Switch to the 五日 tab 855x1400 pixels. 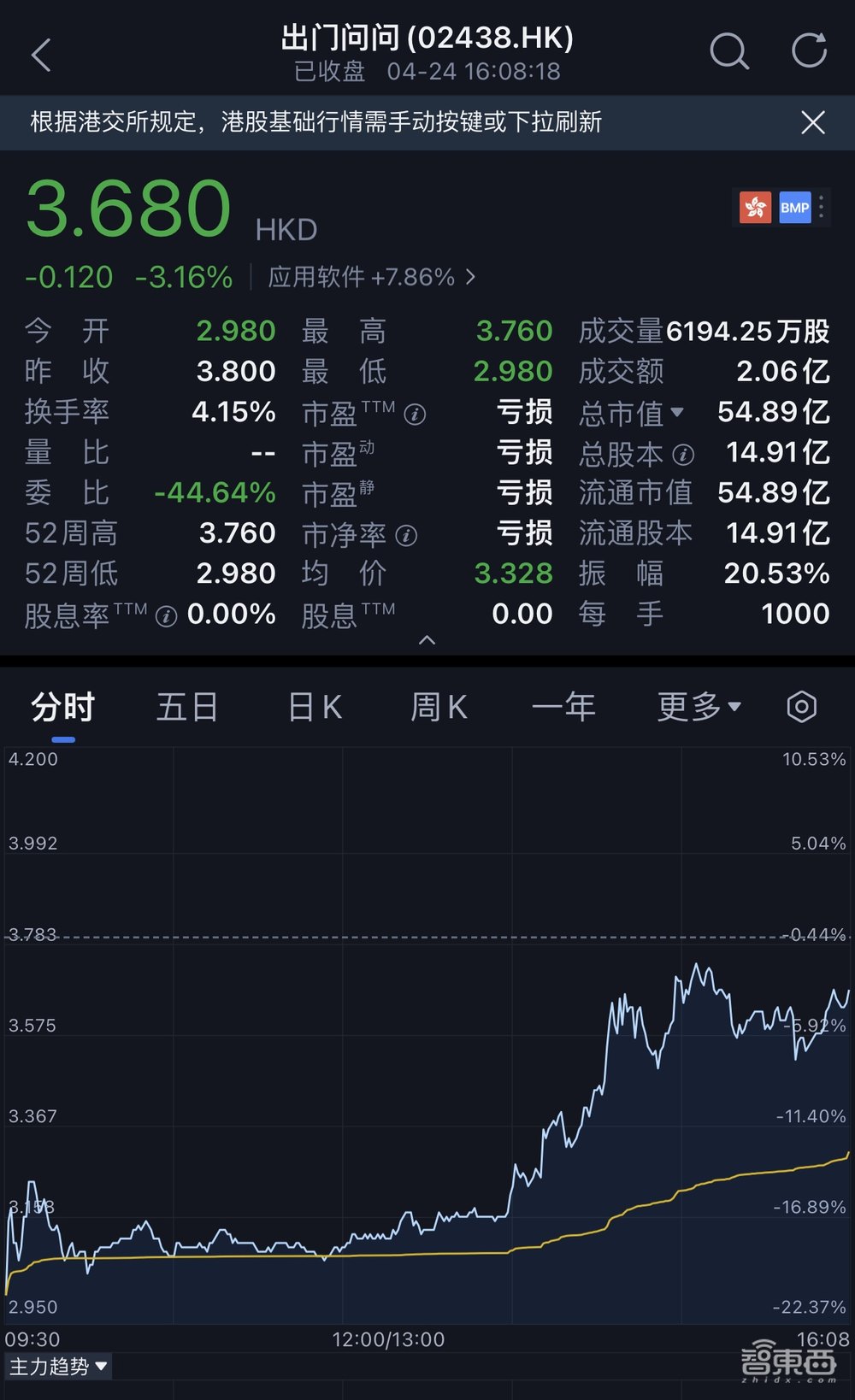pos(186,706)
